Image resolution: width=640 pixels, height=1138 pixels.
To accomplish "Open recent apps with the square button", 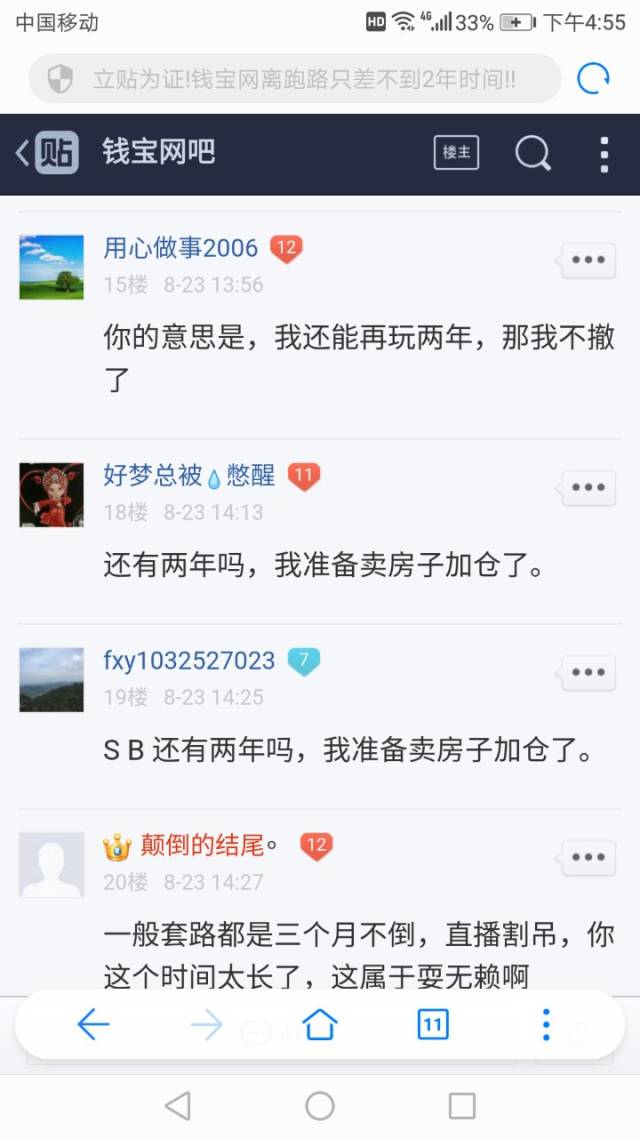I will (462, 1105).
